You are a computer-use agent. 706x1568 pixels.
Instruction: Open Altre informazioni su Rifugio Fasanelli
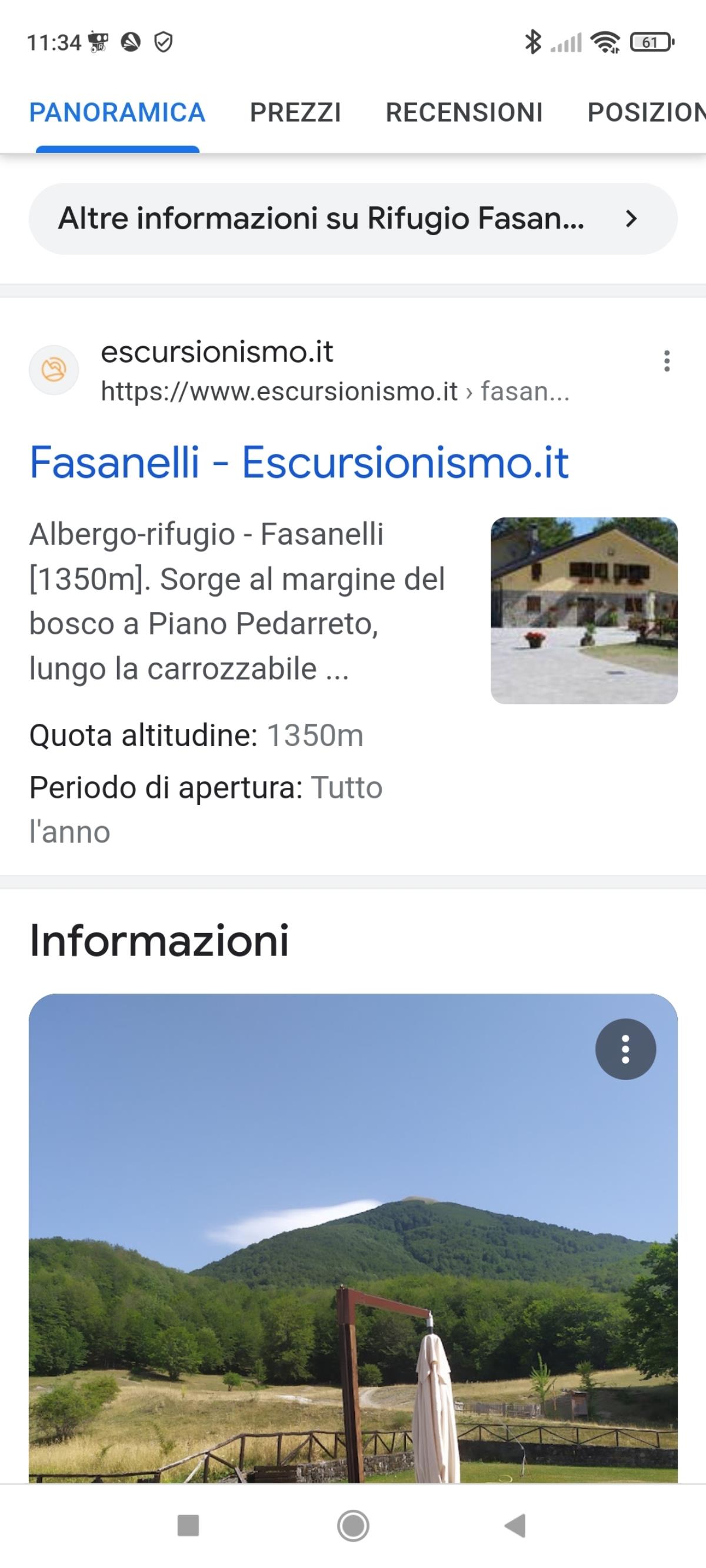[x=352, y=219]
